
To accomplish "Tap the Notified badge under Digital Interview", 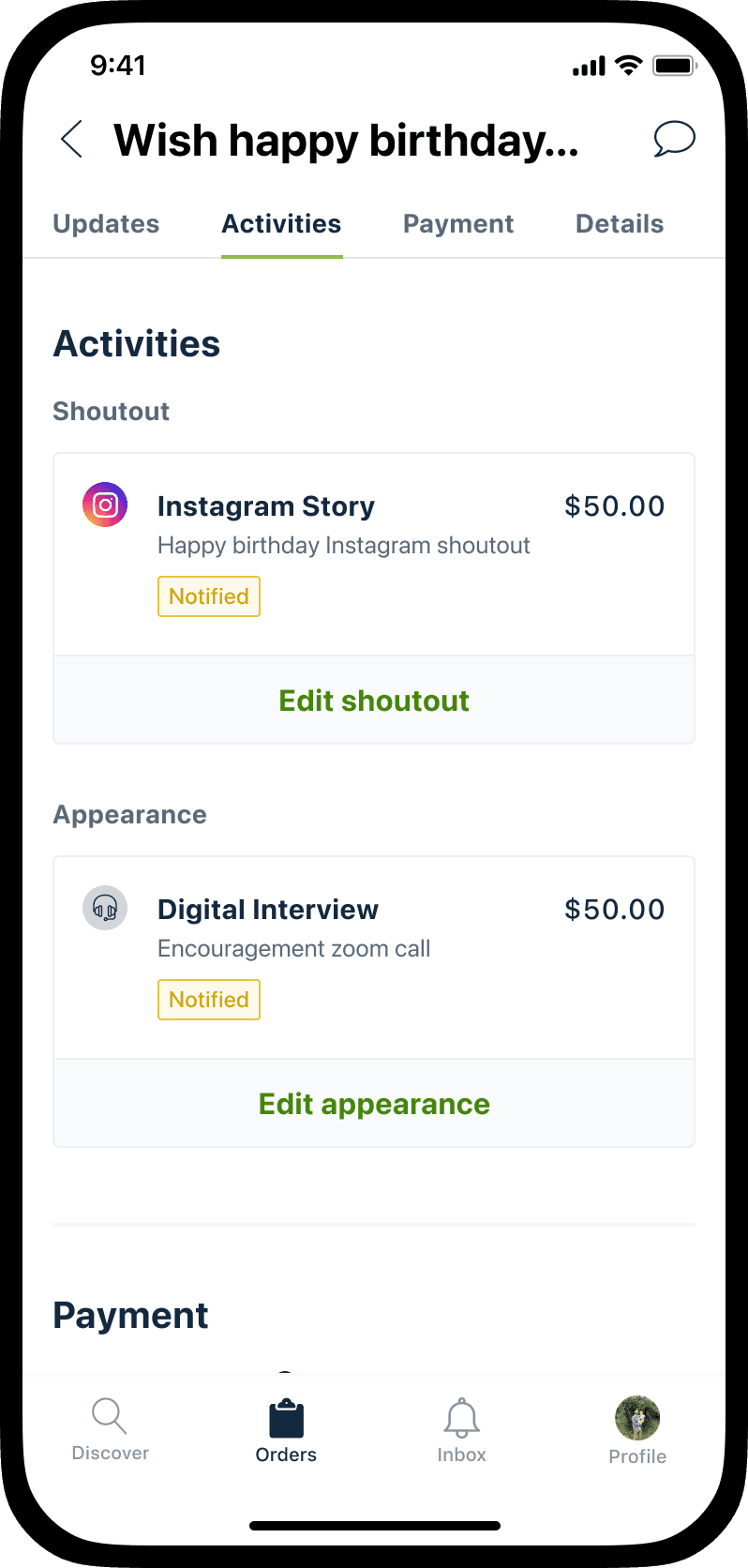I will 208,999.
